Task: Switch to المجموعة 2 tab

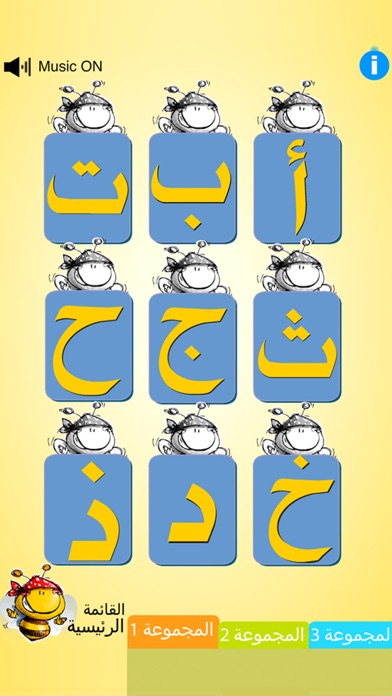Action: pos(264,635)
